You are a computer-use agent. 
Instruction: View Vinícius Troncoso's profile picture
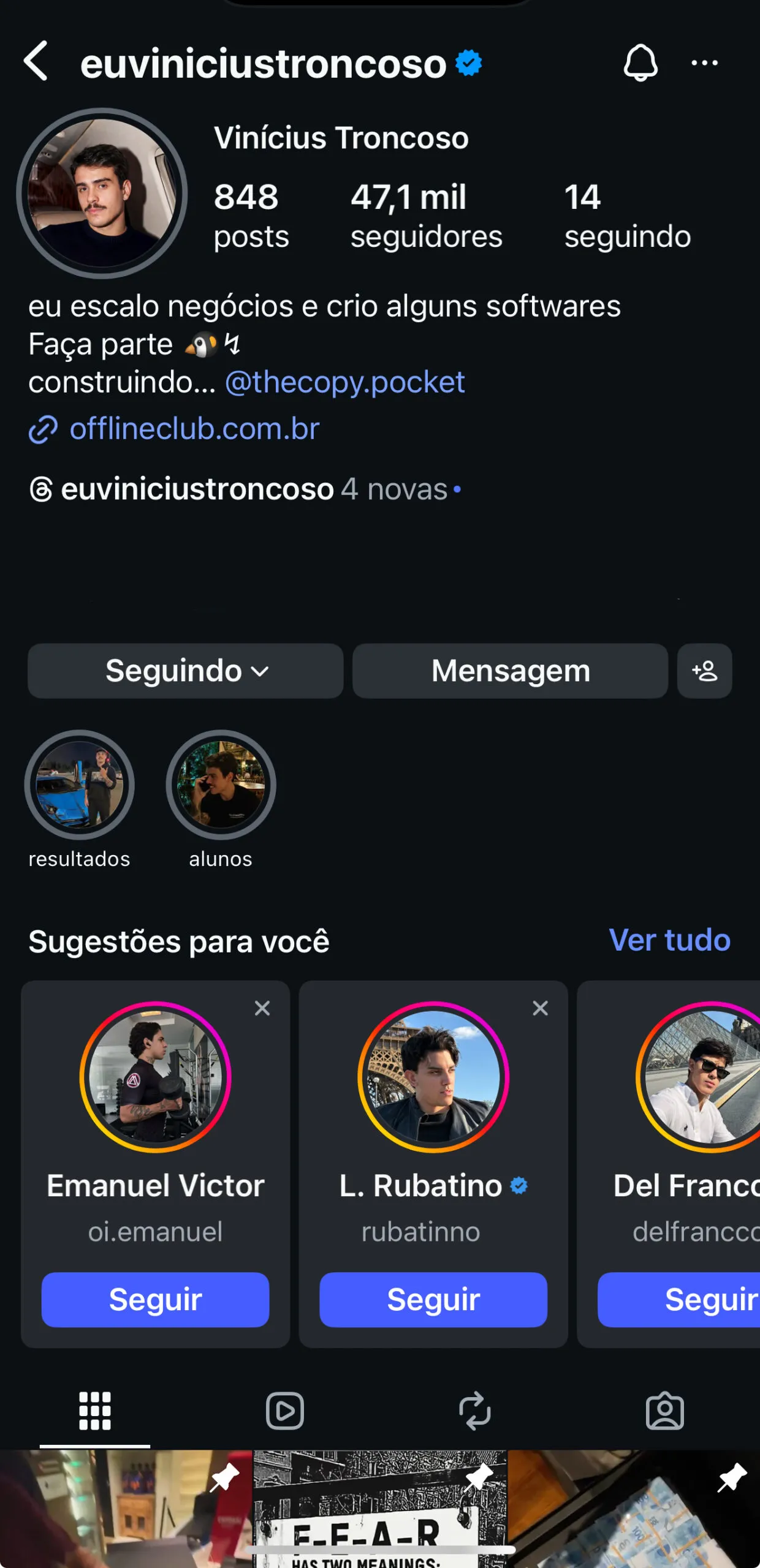click(102, 194)
